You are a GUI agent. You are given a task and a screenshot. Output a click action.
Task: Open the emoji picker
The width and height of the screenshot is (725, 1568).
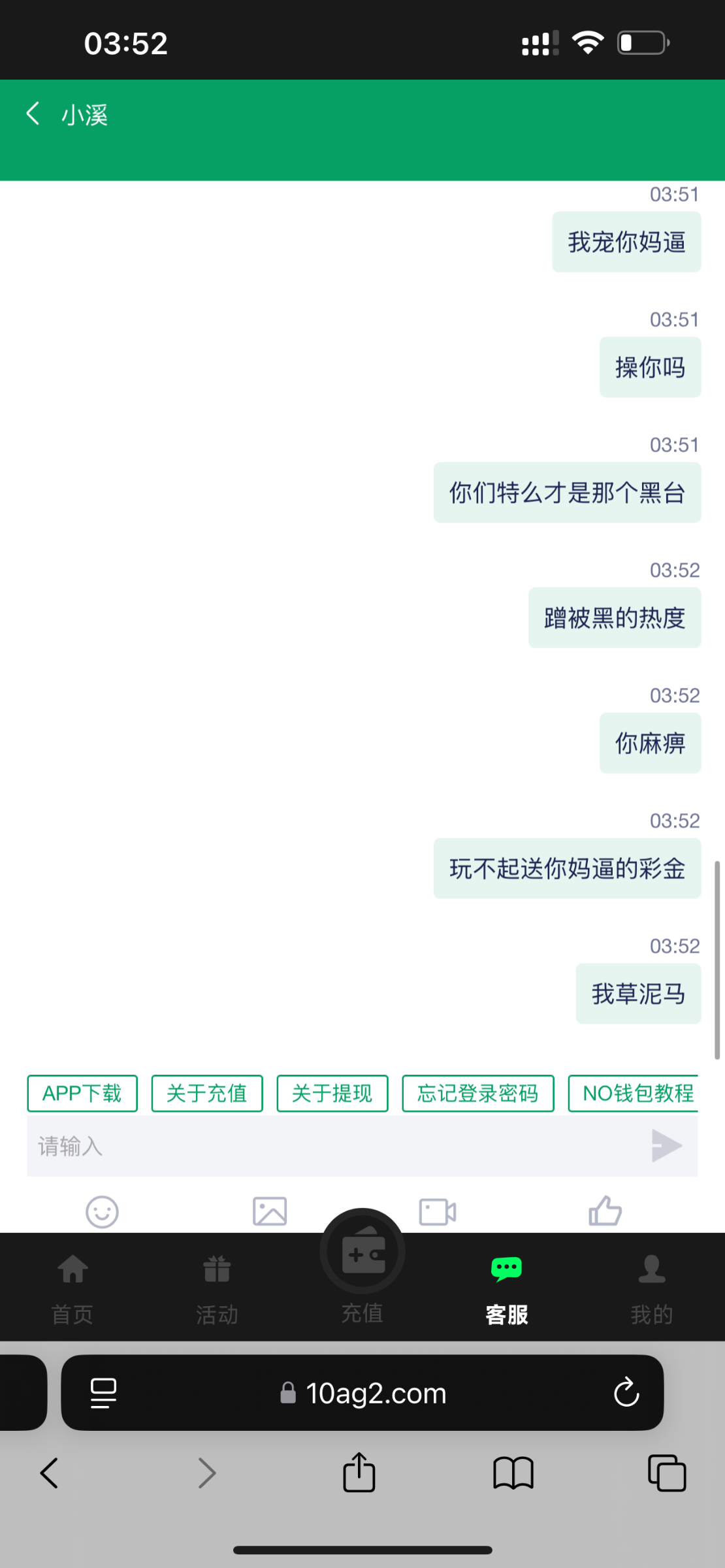[103, 1212]
